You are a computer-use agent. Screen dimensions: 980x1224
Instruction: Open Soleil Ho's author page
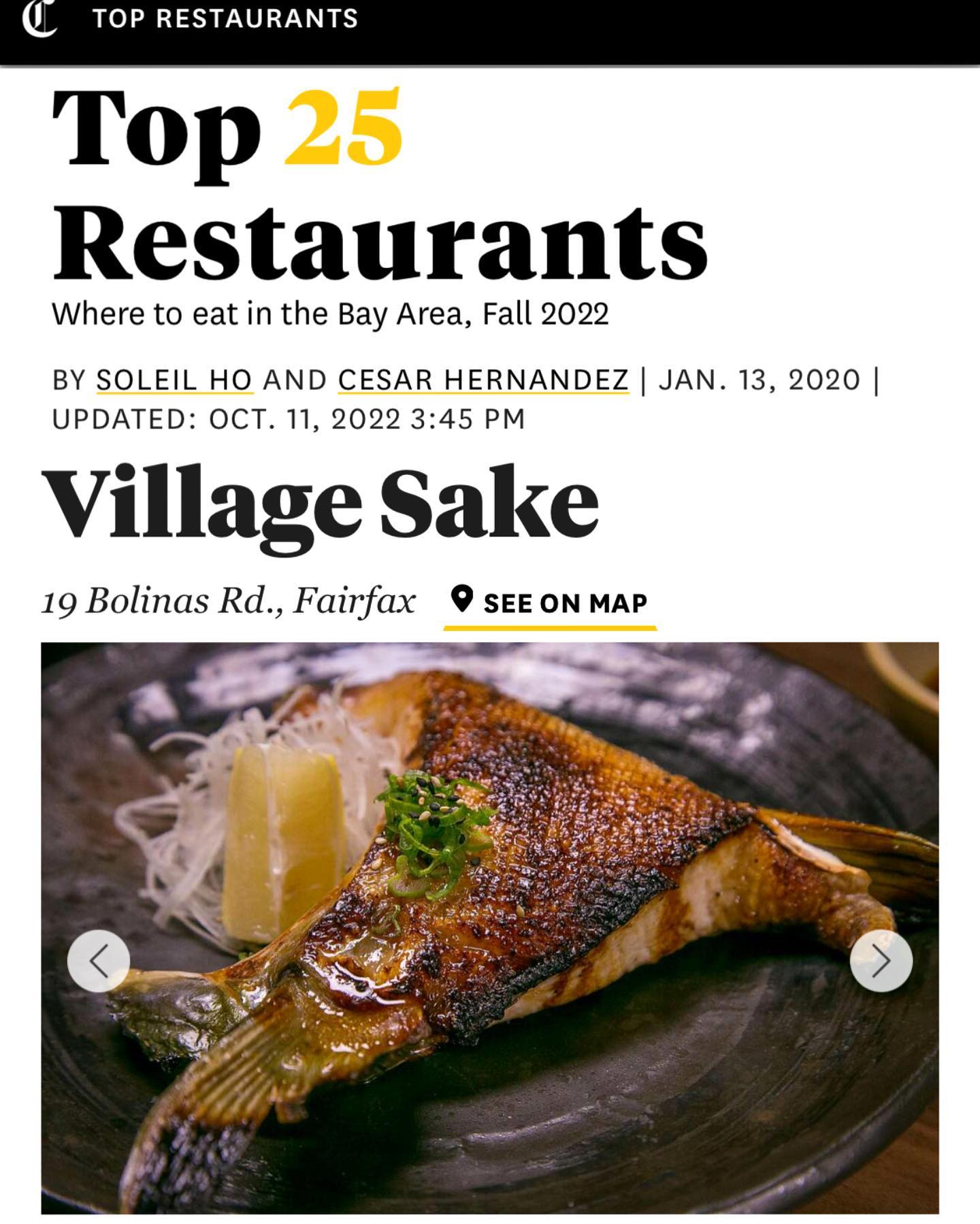(x=174, y=380)
